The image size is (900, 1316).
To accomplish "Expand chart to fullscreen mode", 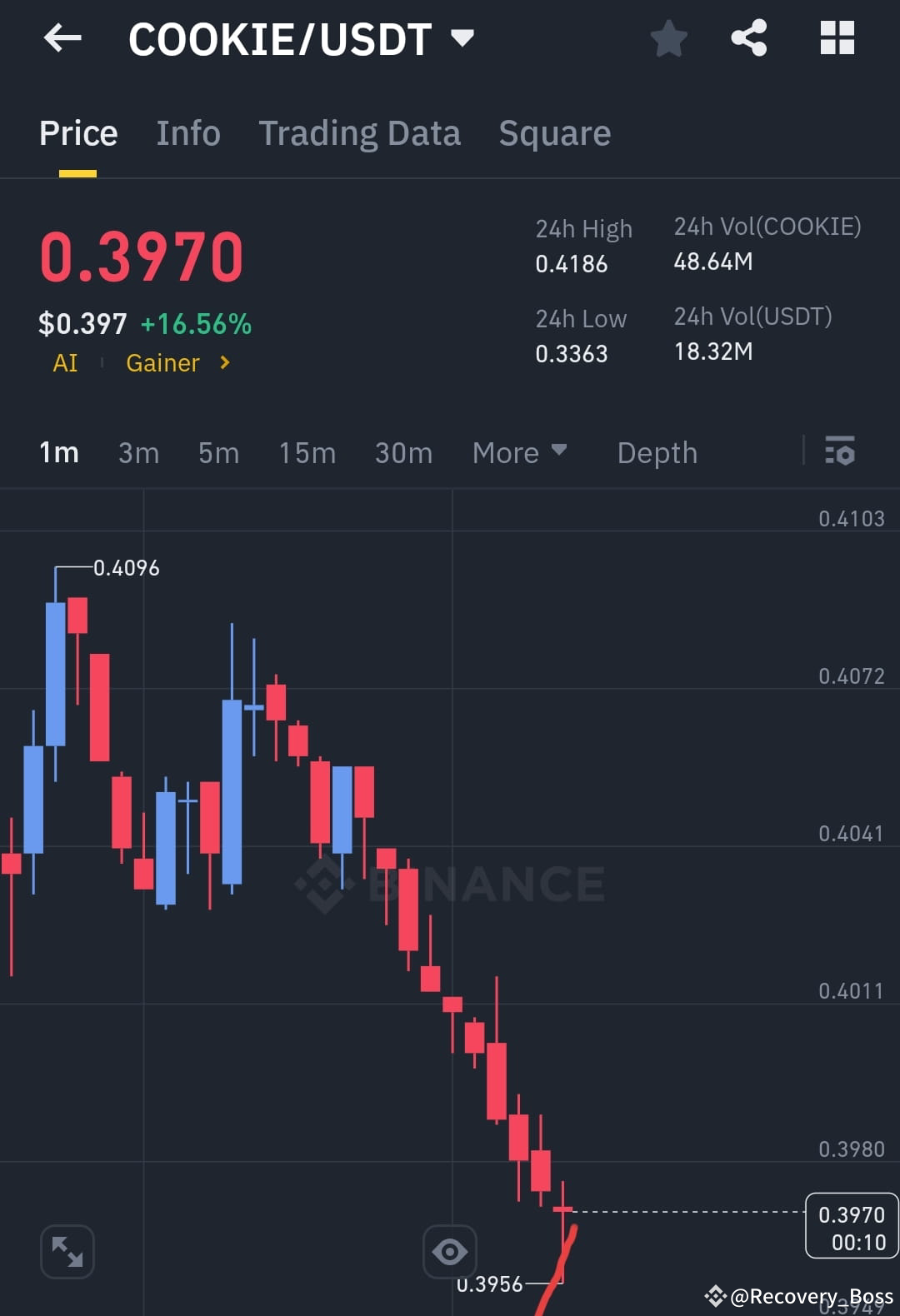I will [x=67, y=1250].
